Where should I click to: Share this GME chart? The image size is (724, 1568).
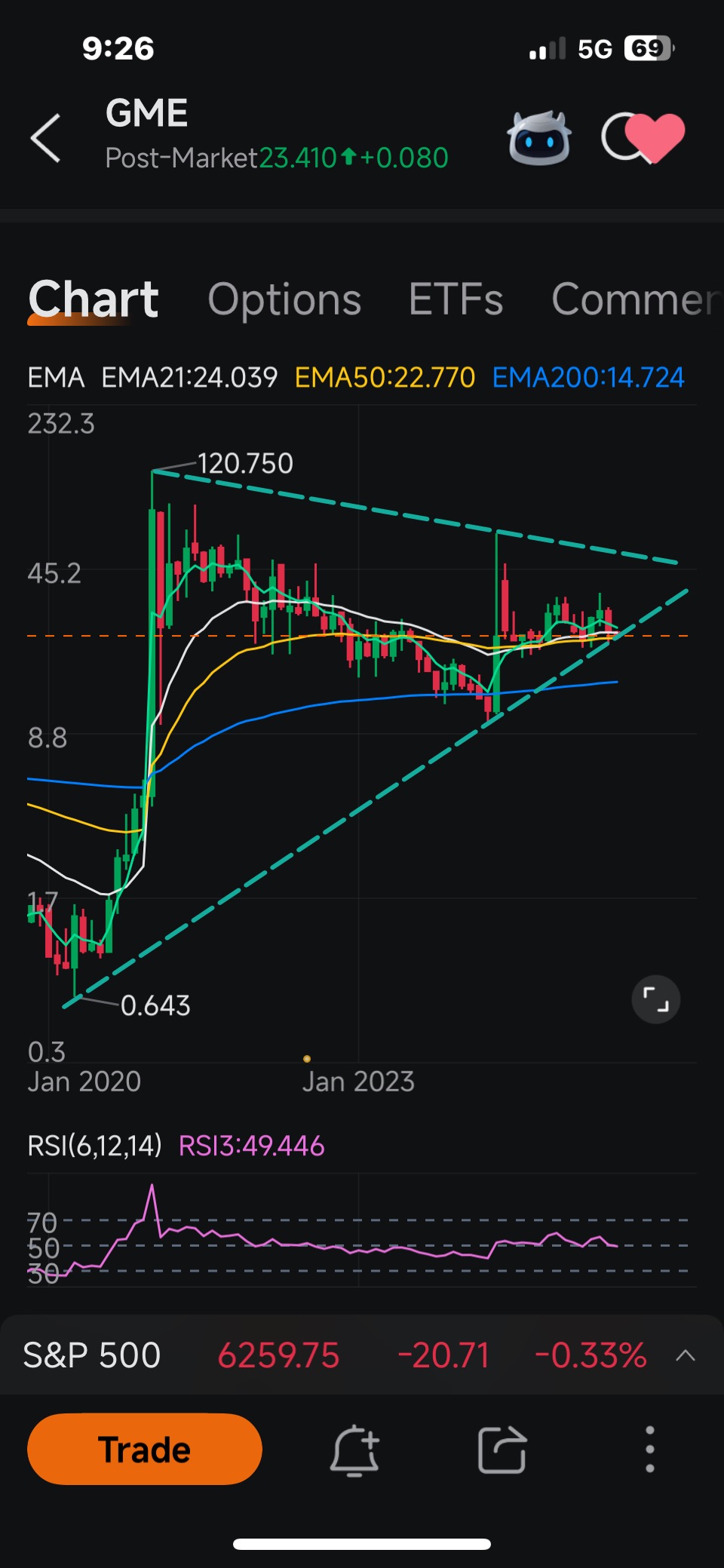click(x=502, y=1449)
